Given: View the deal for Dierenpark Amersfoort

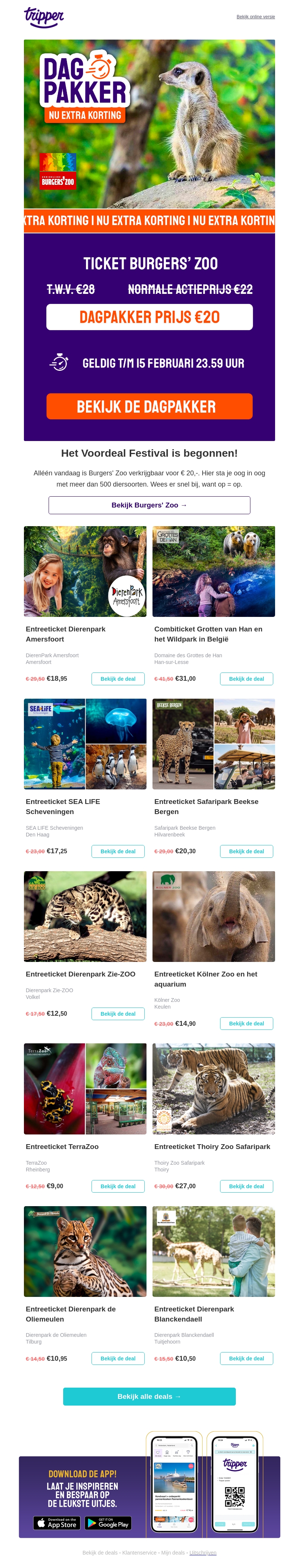Looking at the screenshot, I should click(x=117, y=678).
